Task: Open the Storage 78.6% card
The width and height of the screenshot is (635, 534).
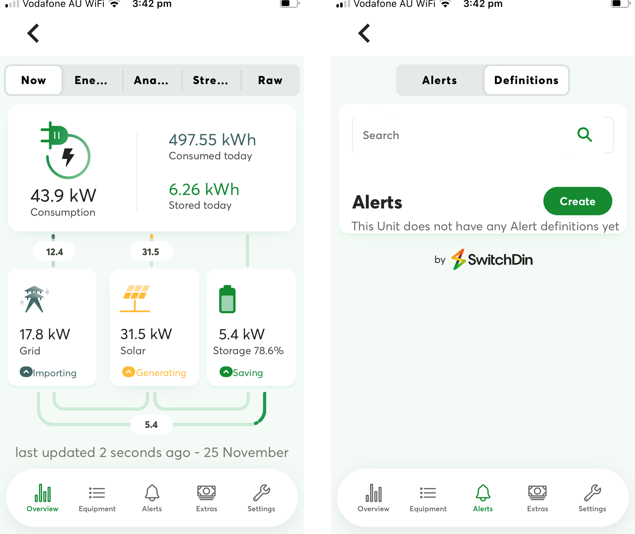Action: coord(252,327)
